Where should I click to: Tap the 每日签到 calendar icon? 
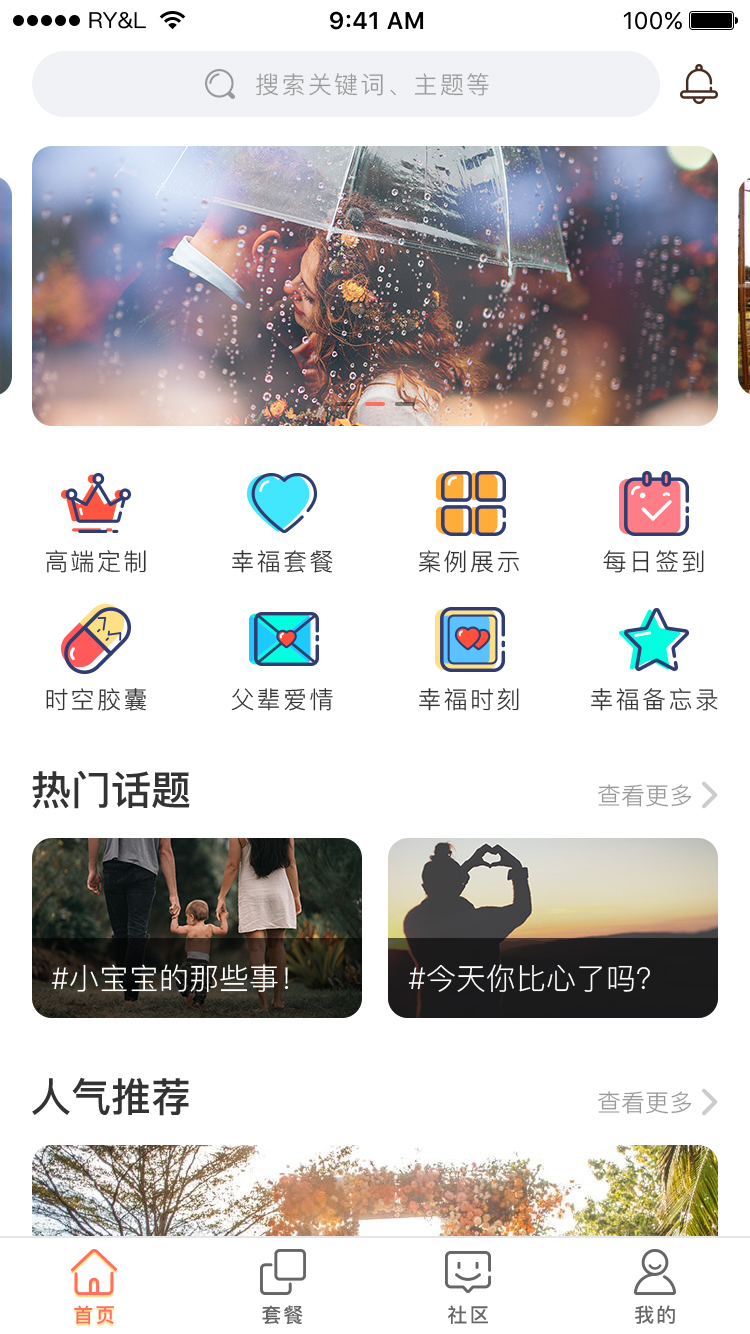(655, 504)
